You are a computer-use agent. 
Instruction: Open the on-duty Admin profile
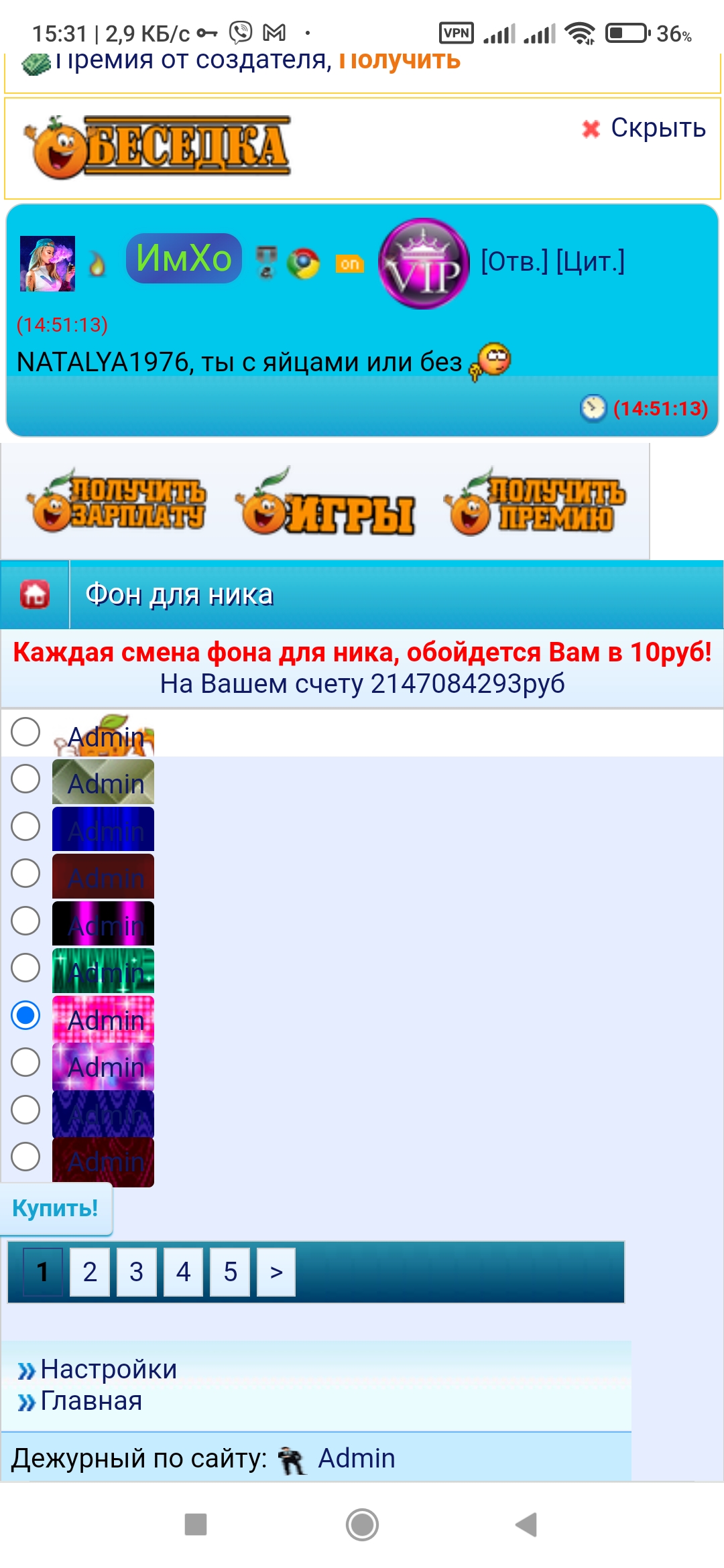point(356,1459)
